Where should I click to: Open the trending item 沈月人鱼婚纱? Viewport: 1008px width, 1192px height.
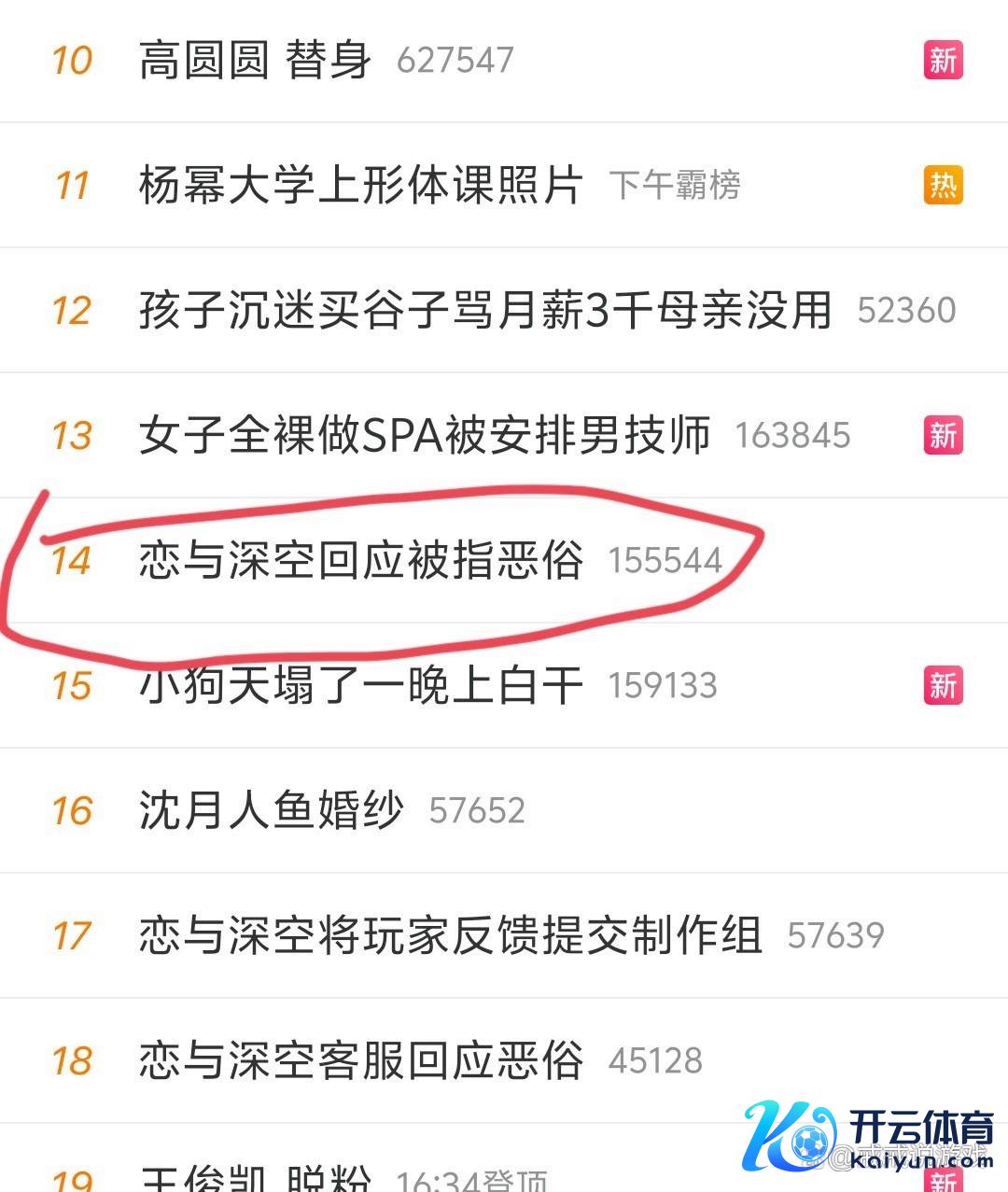[x=272, y=810]
